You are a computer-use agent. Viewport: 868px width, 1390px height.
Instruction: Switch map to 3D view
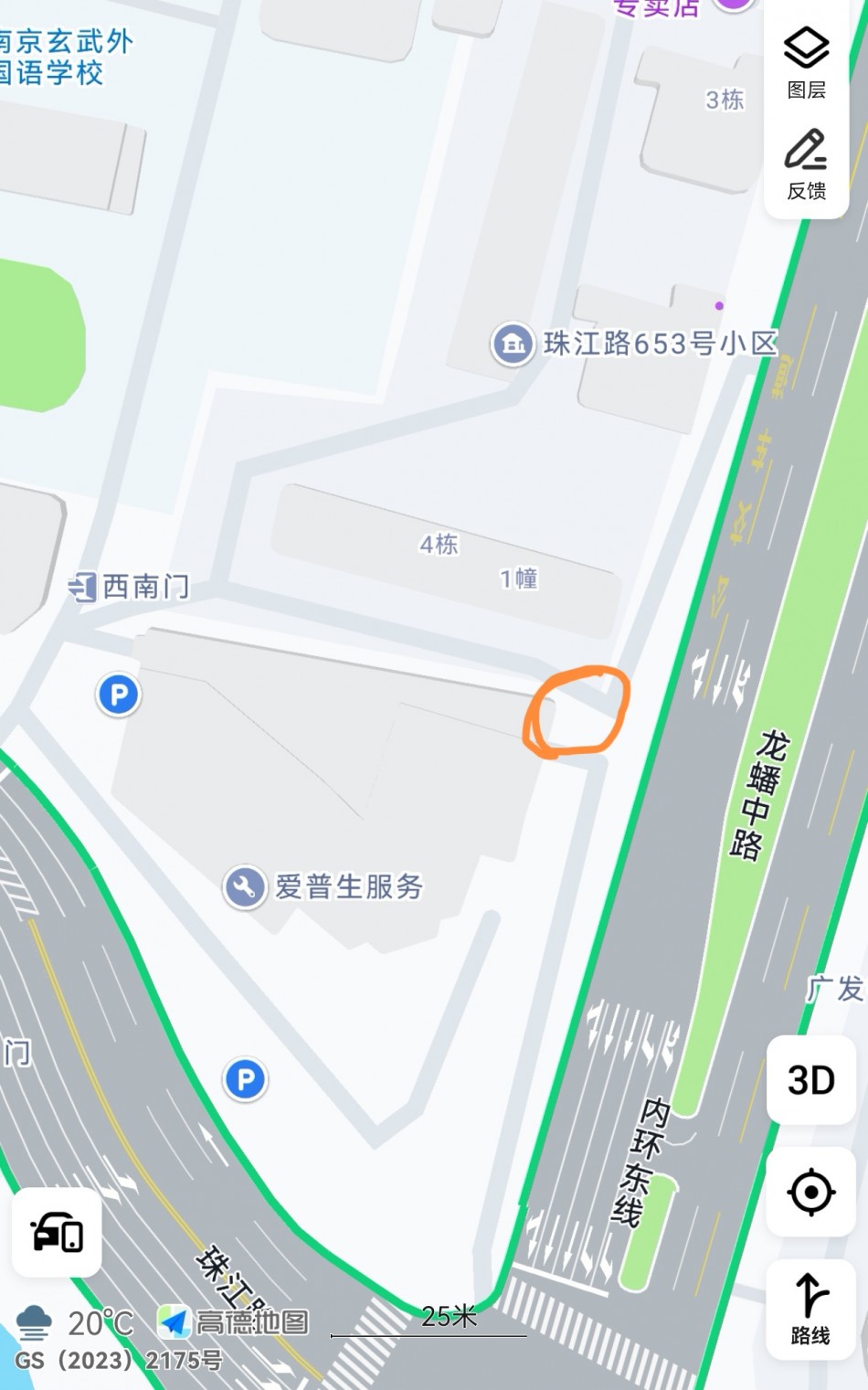pos(810,1080)
